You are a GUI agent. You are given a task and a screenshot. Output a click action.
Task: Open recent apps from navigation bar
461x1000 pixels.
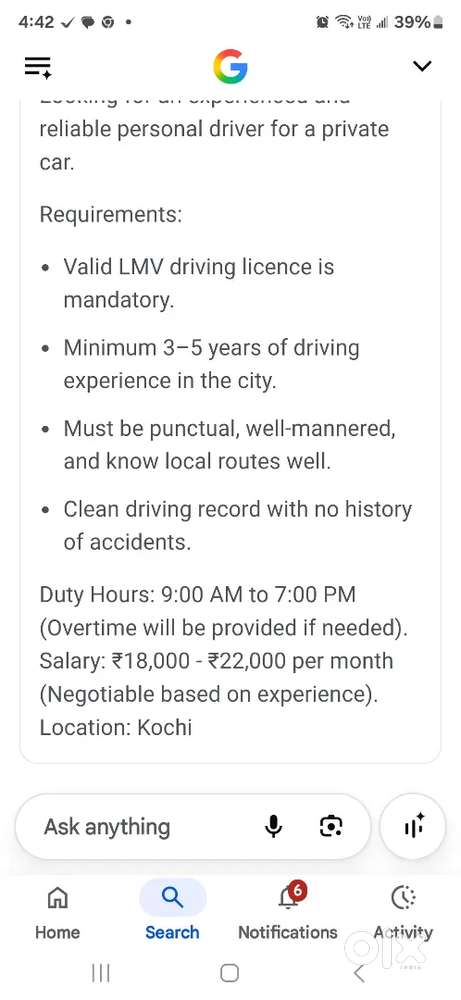(x=101, y=973)
